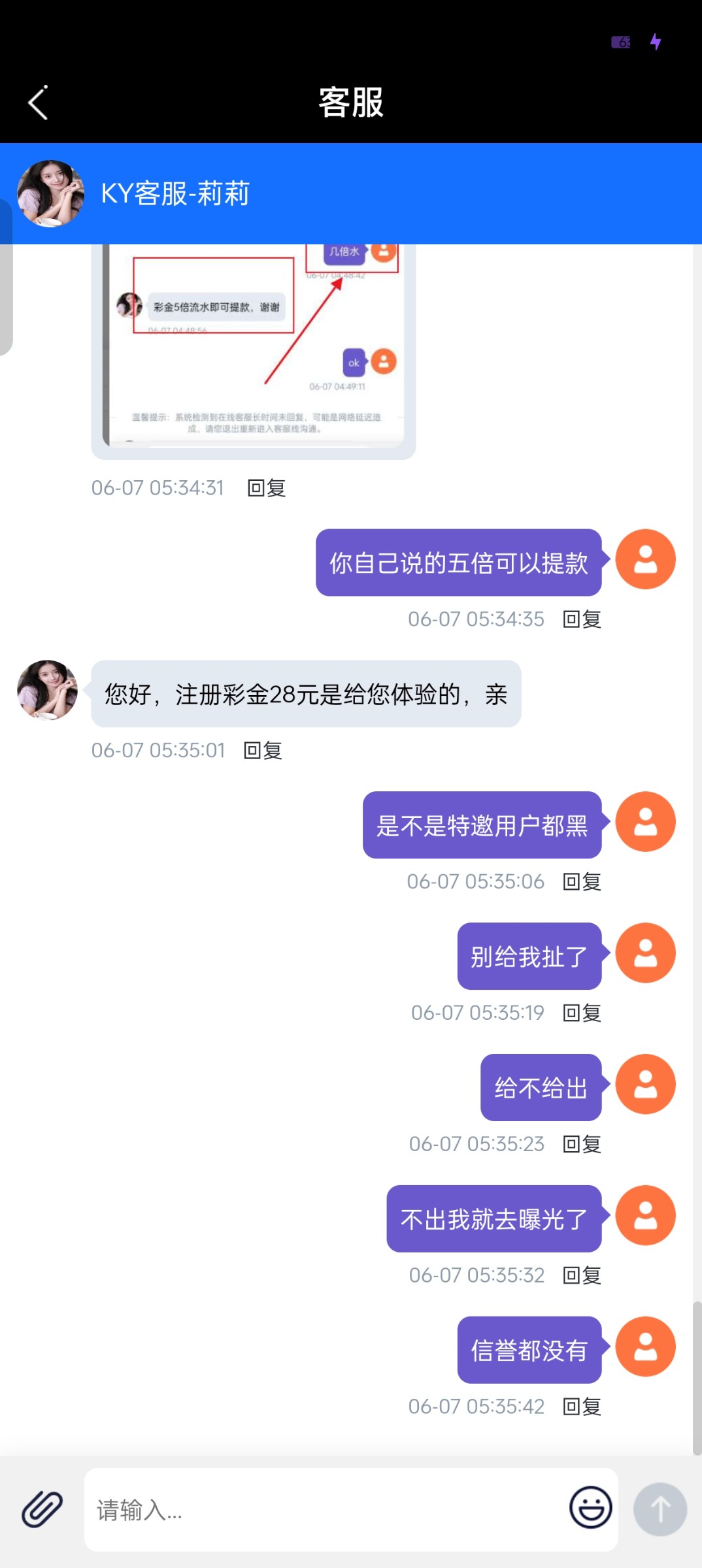The width and height of the screenshot is (702, 1568).
Task: Tap 回复 under the screenshot message
Action: [265, 487]
